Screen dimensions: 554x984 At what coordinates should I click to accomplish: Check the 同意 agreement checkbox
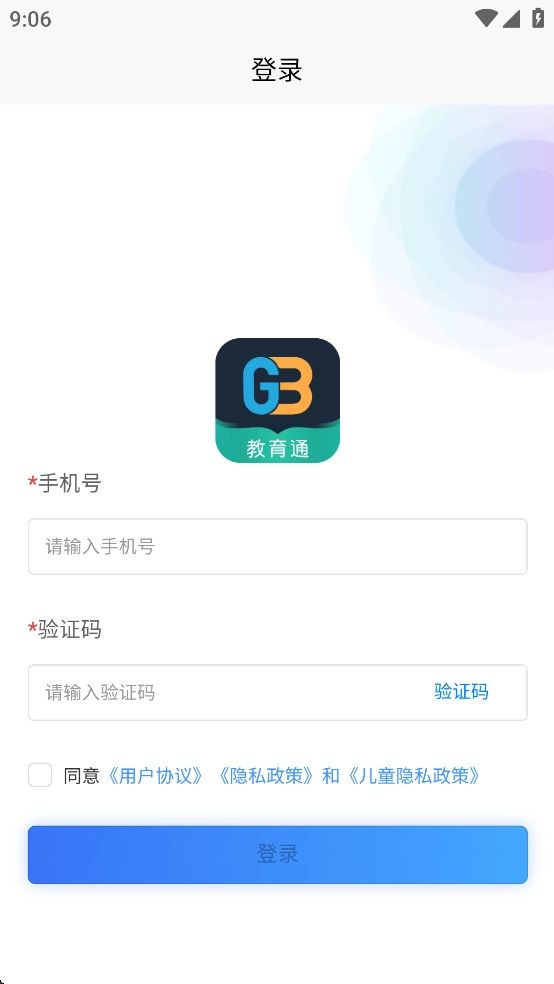tap(40, 776)
